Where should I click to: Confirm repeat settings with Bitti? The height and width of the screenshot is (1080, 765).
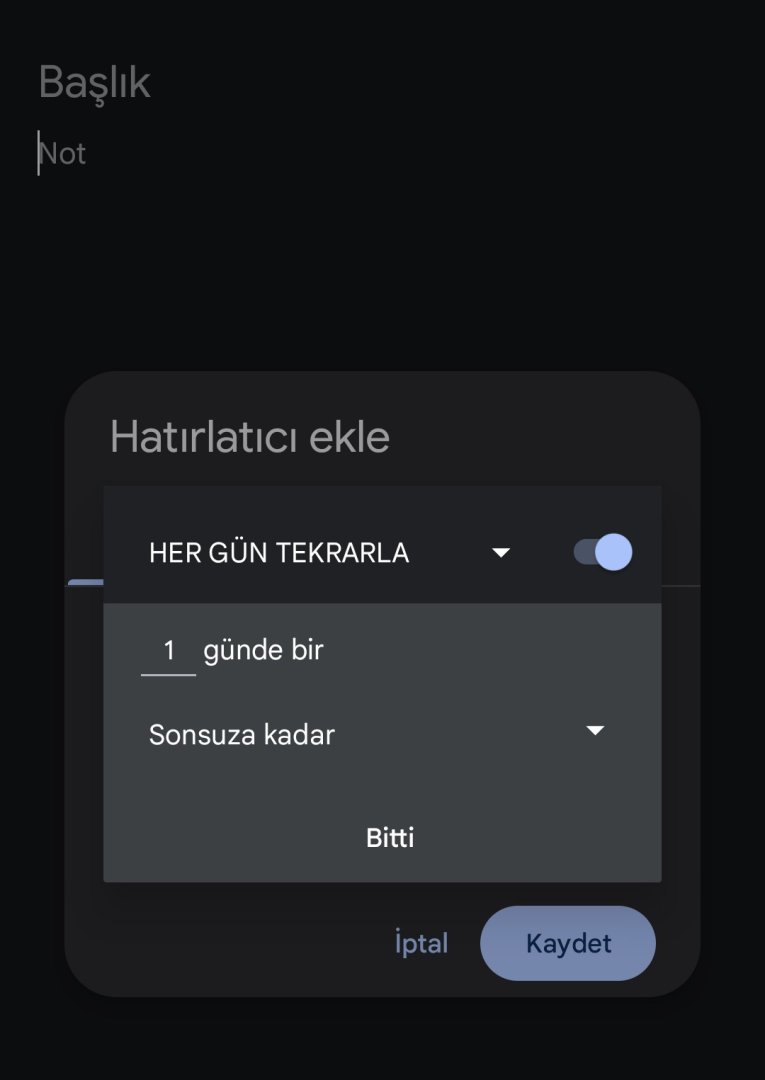point(390,837)
